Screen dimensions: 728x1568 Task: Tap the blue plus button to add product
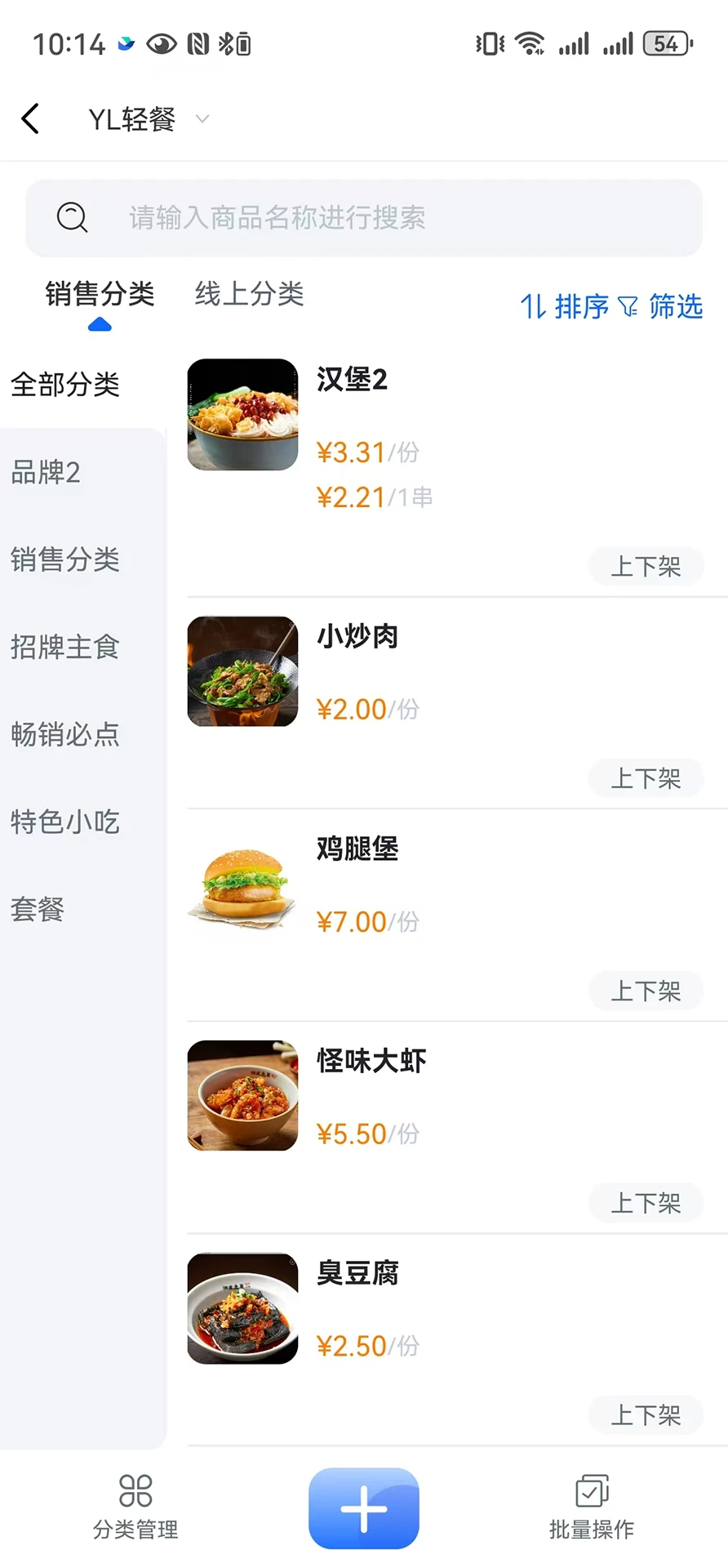click(363, 1507)
